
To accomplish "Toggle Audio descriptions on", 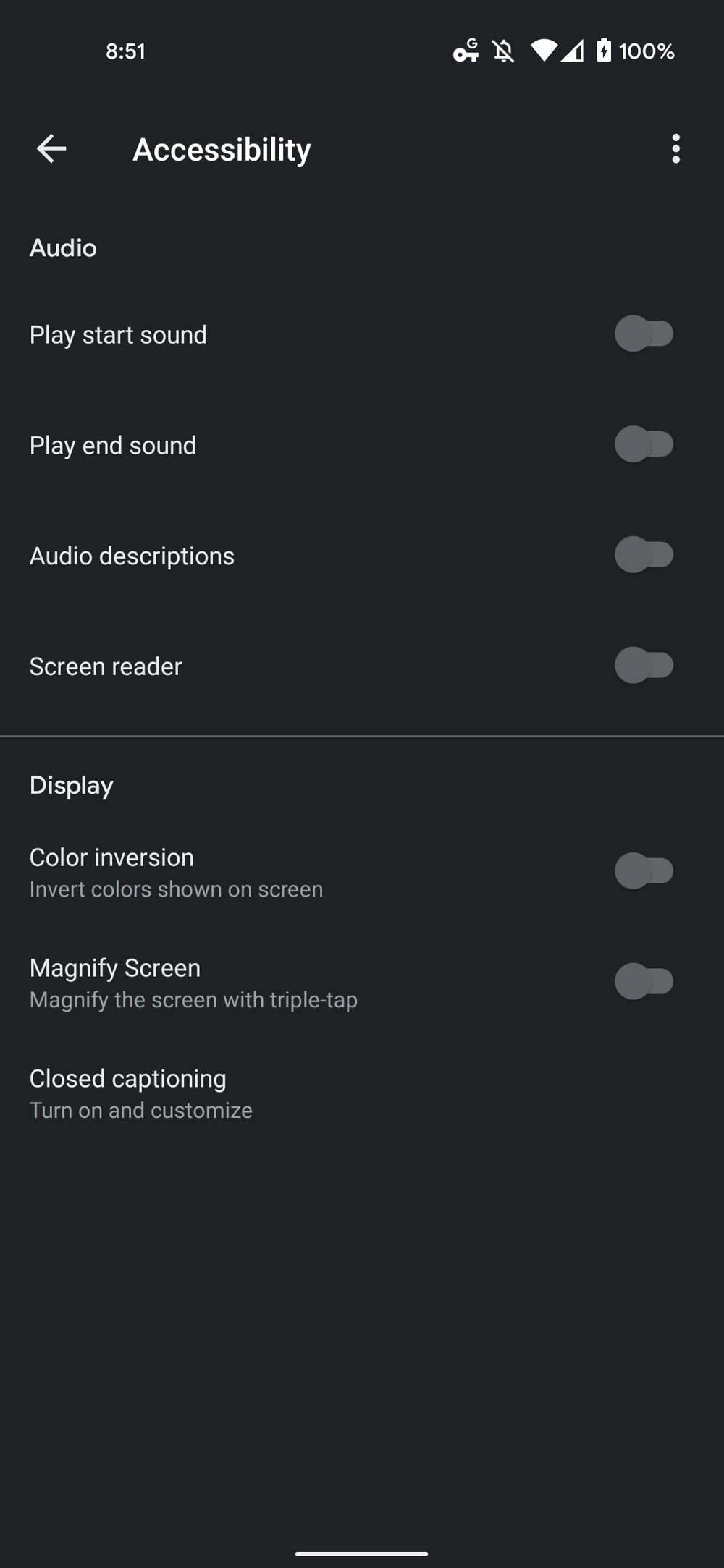I will pos(644,555).
